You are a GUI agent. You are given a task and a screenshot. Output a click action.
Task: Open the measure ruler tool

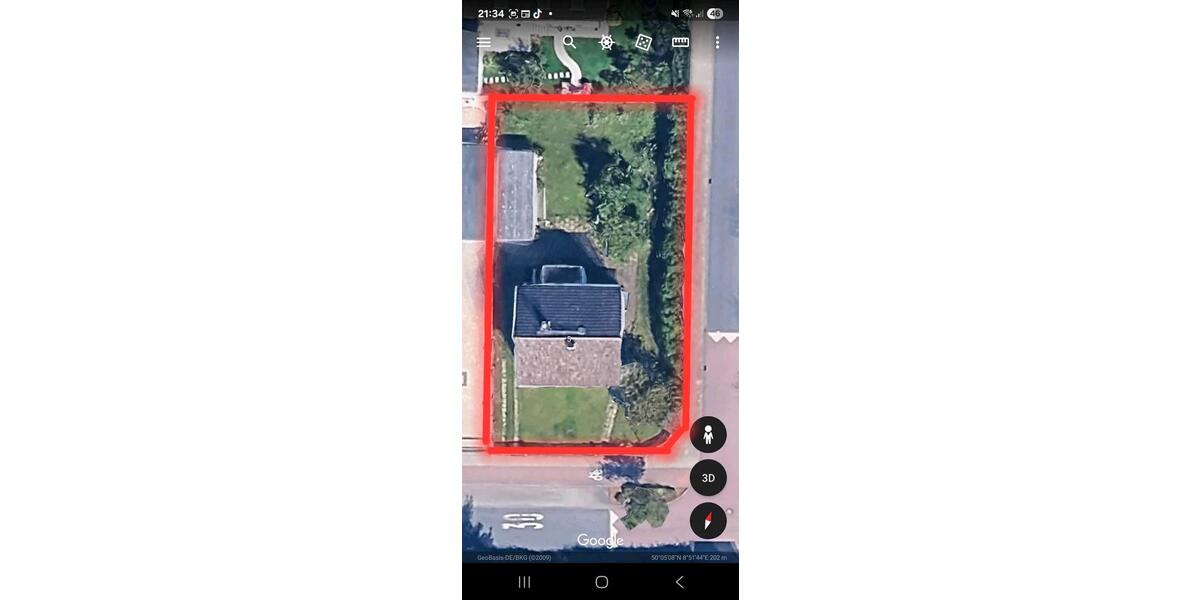(x=680, y=42)
